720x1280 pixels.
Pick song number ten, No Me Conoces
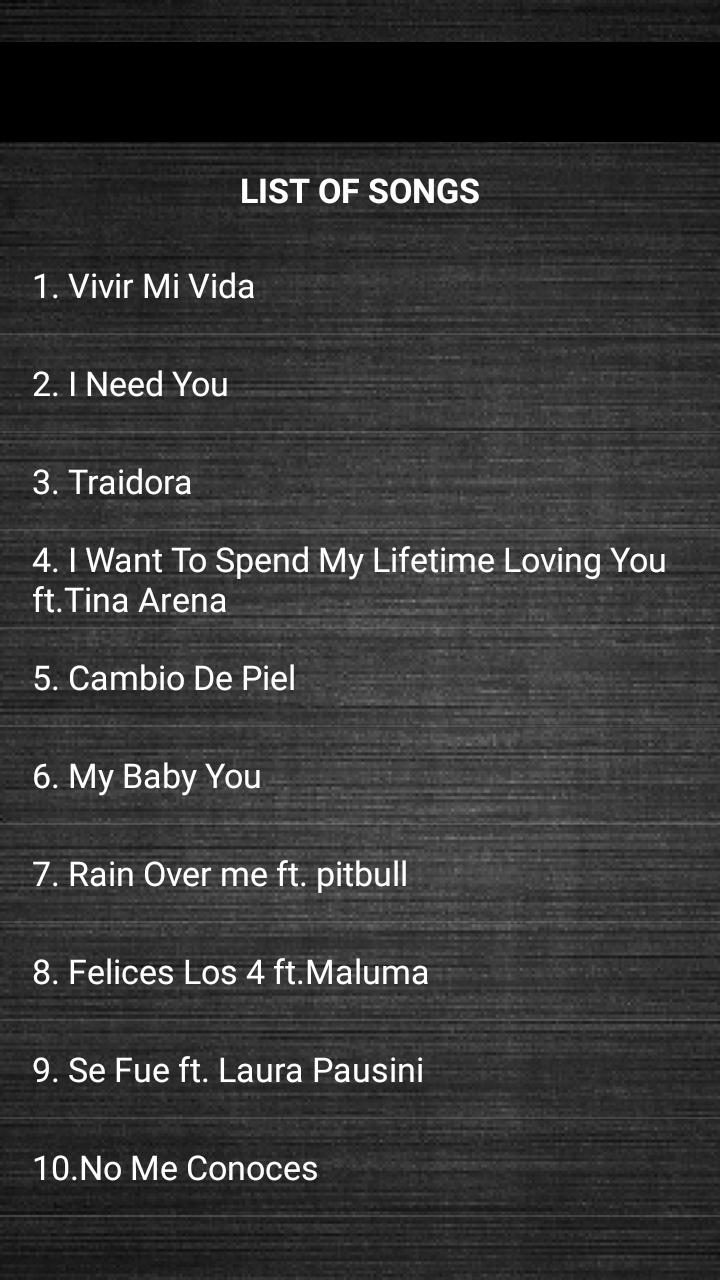(175, 1169)
